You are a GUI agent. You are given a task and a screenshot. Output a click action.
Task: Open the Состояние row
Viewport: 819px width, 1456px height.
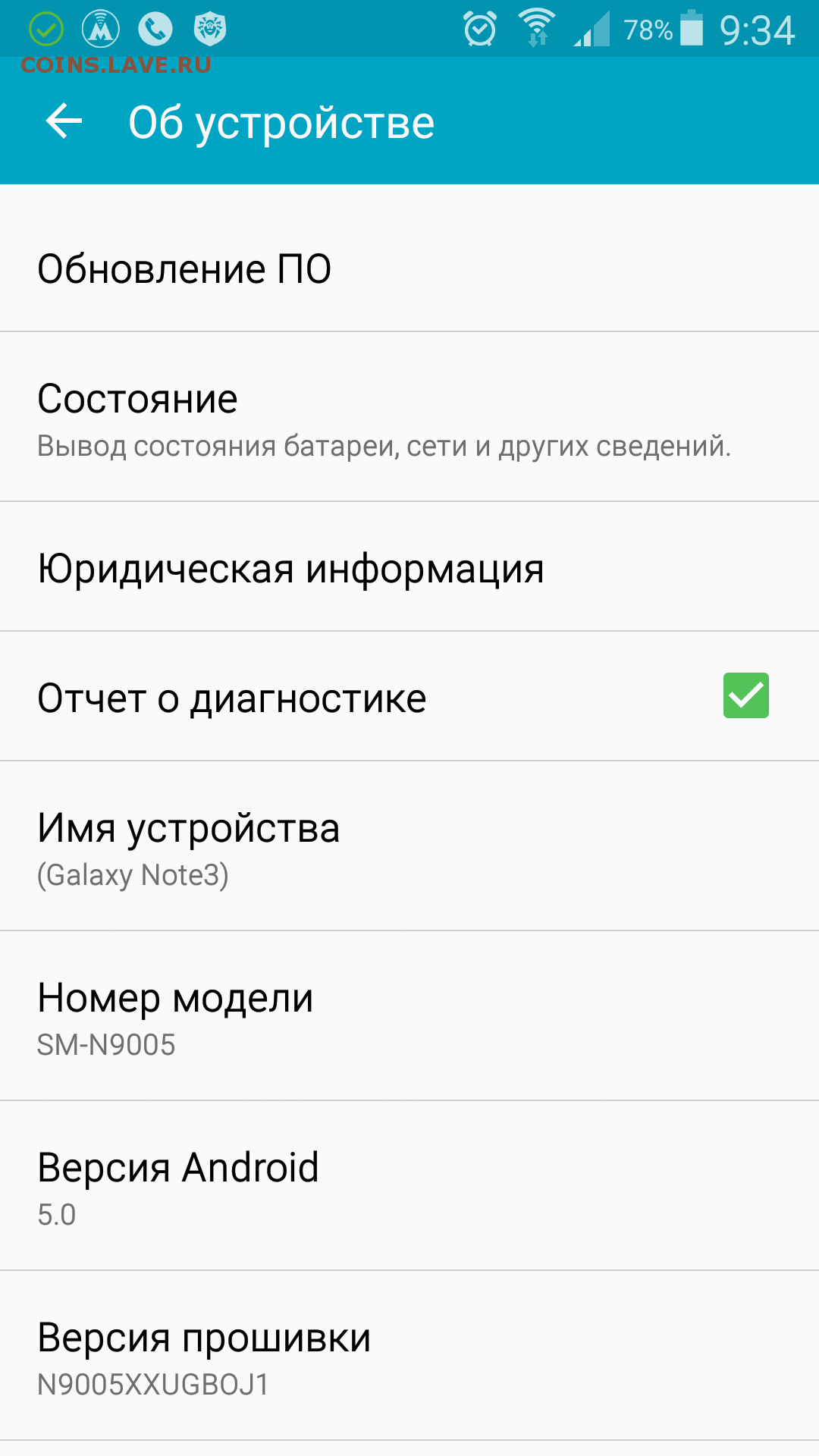tap(409, 417)
